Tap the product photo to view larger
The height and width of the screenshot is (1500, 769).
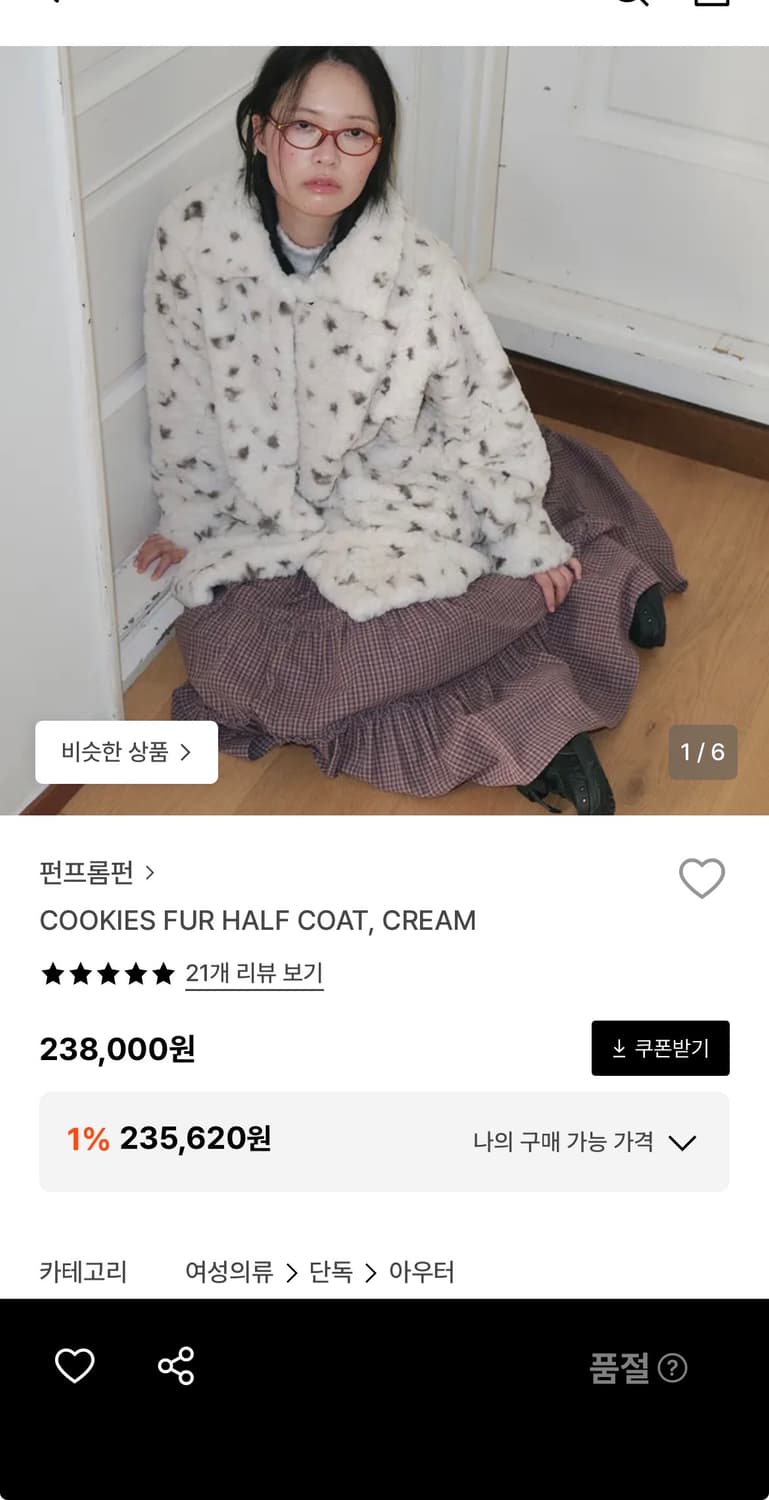click(384, 400)
